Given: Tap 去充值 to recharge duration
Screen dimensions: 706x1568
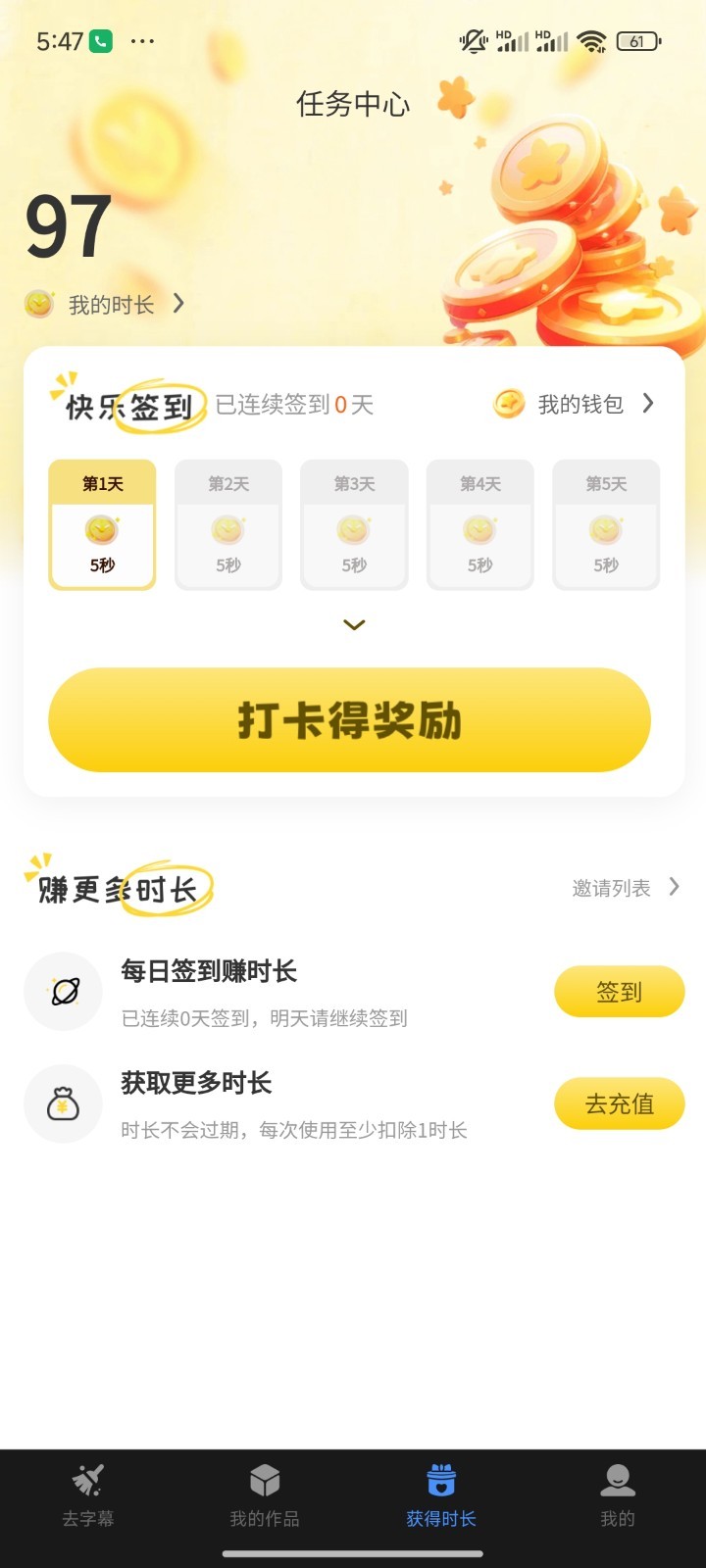Looking at the screenshot, I should (619, 1103).
